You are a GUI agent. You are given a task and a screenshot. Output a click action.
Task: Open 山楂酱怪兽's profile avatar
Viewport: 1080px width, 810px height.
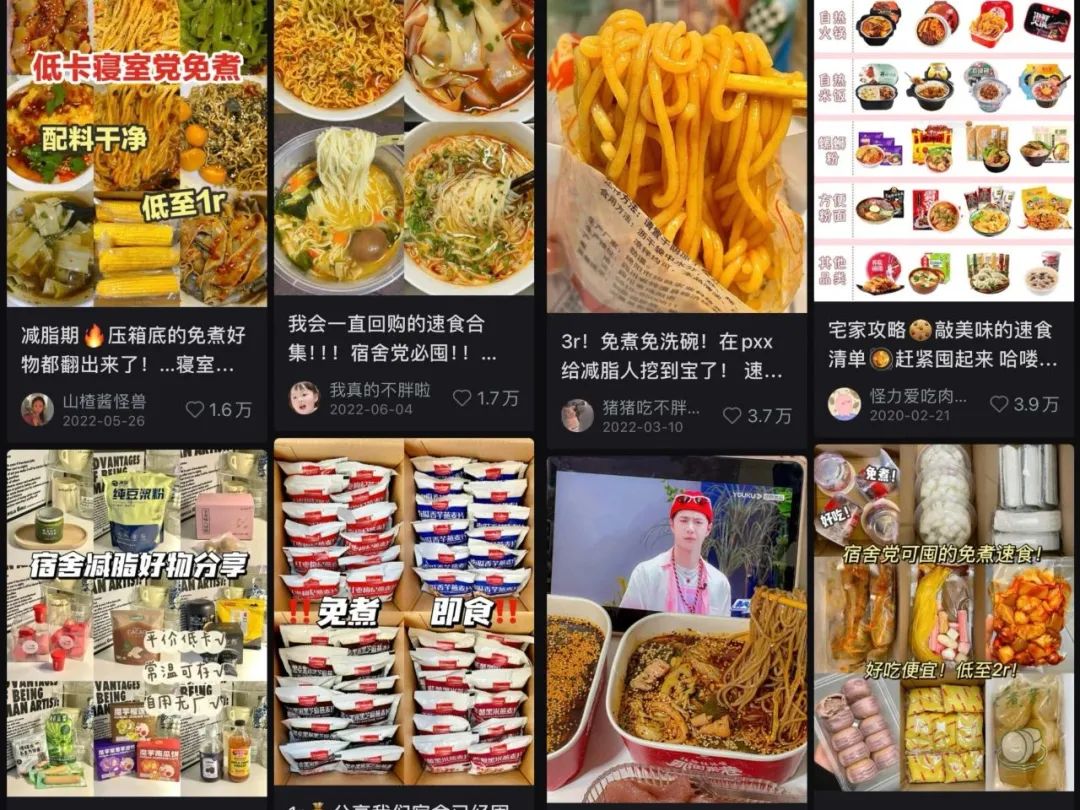(x=38, y=409)
